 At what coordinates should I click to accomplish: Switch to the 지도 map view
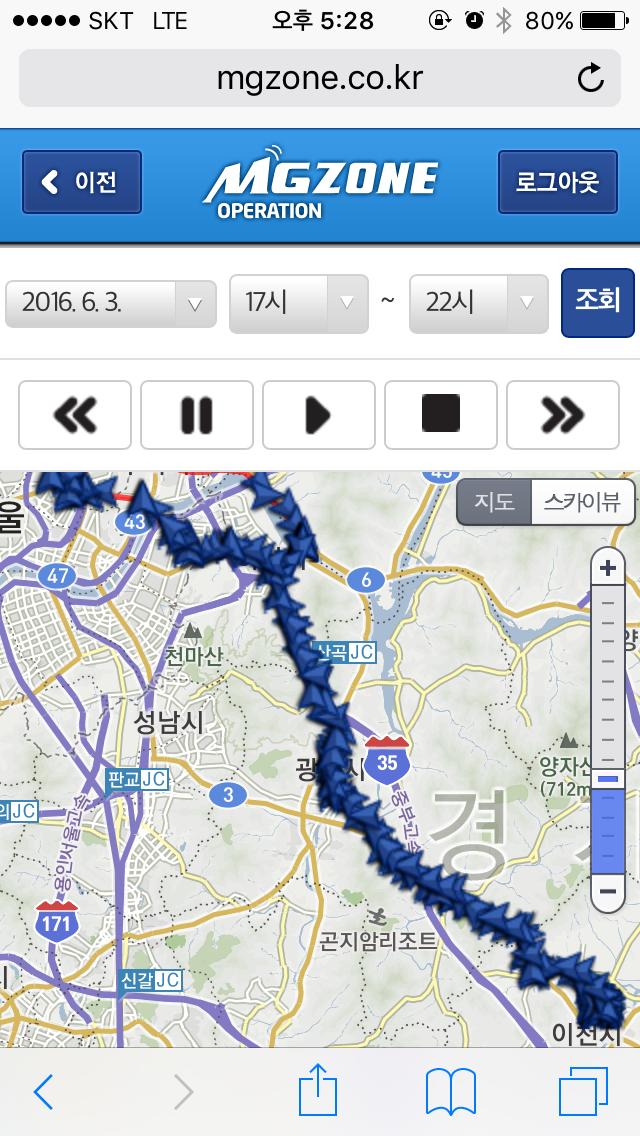[494, 502]
